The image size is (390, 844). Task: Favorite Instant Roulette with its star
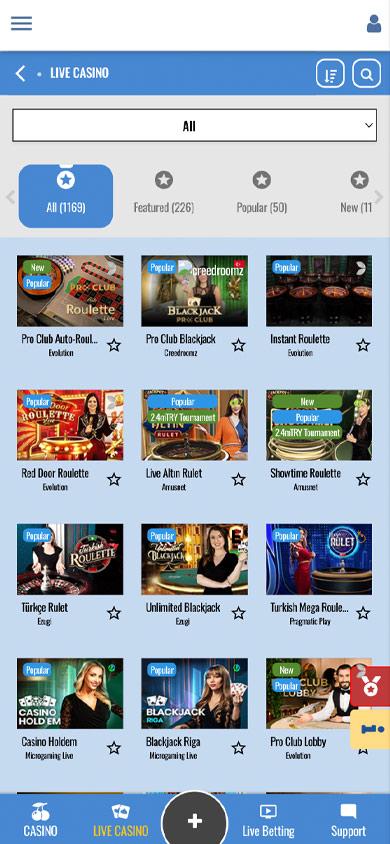[363, 345]
